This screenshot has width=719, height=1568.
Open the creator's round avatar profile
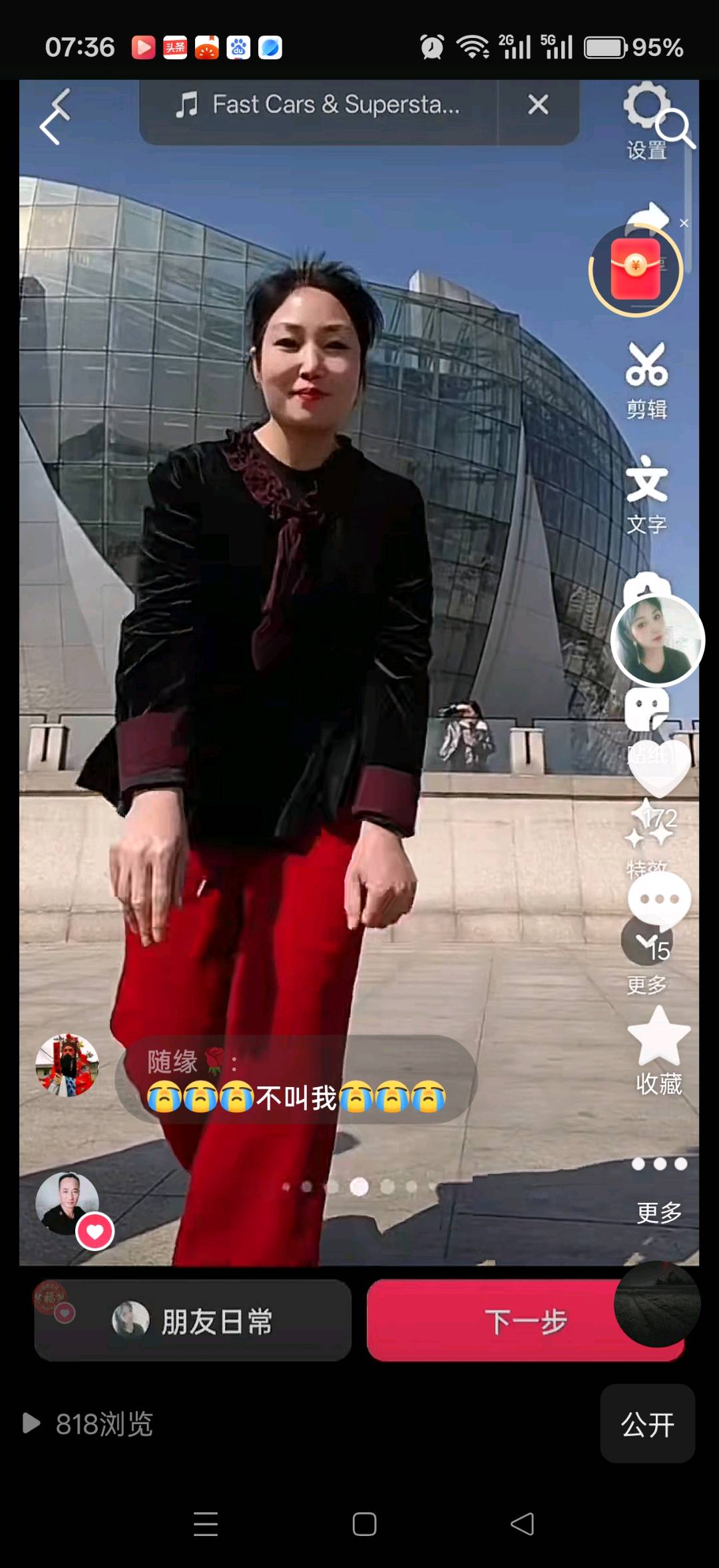658,640
